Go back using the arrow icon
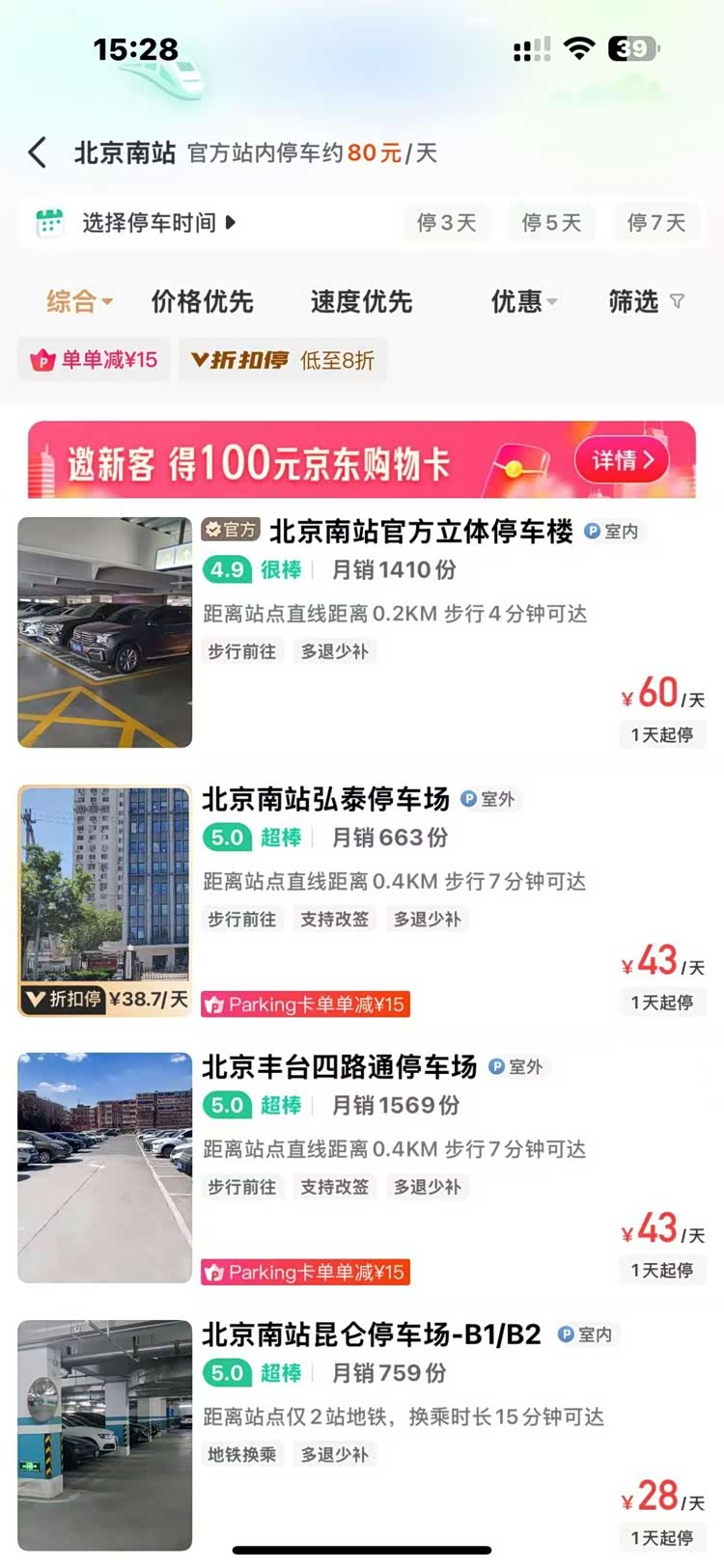The height and width of the screenshot is (1568, 724). [38, 152]
